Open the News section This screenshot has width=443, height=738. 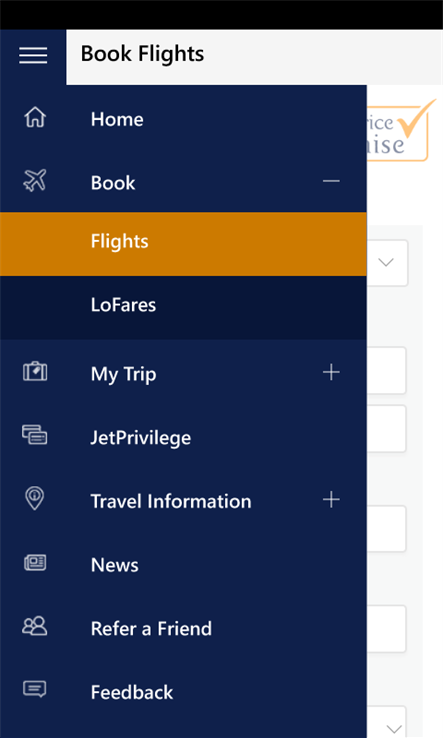click(183, 564)
